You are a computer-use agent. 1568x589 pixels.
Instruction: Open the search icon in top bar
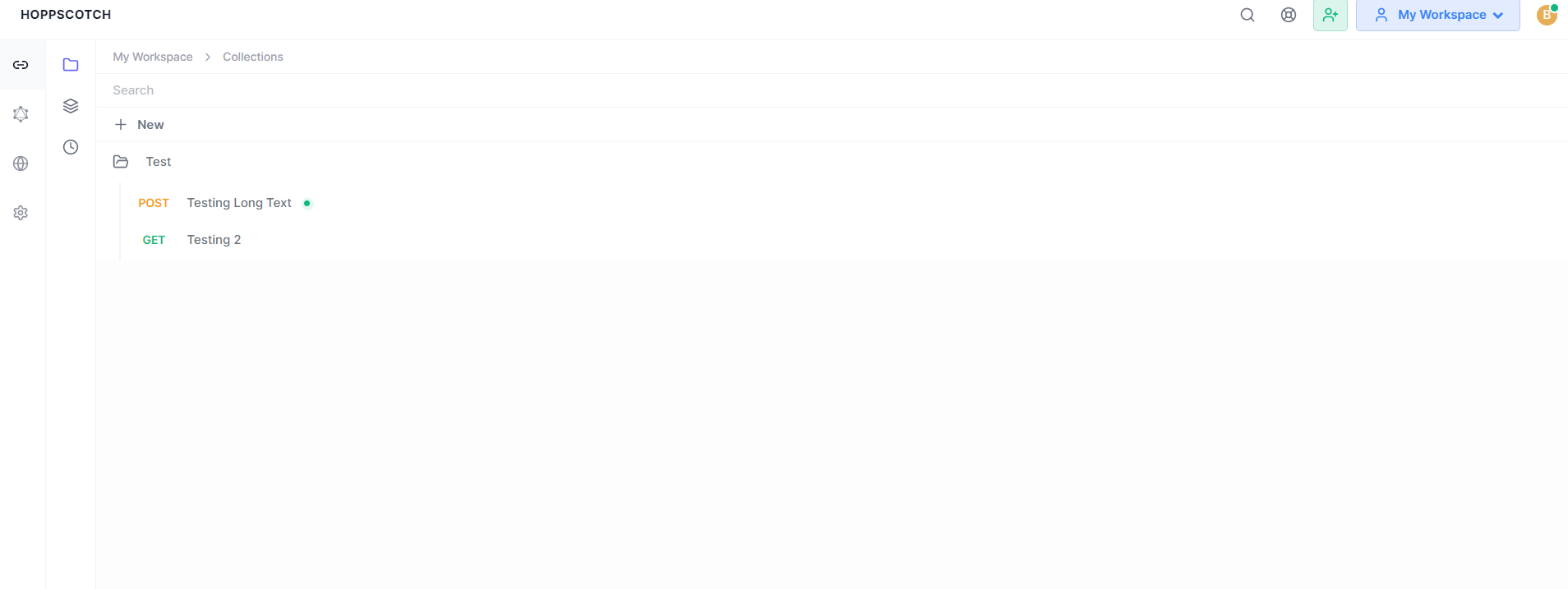[1247, 15]
